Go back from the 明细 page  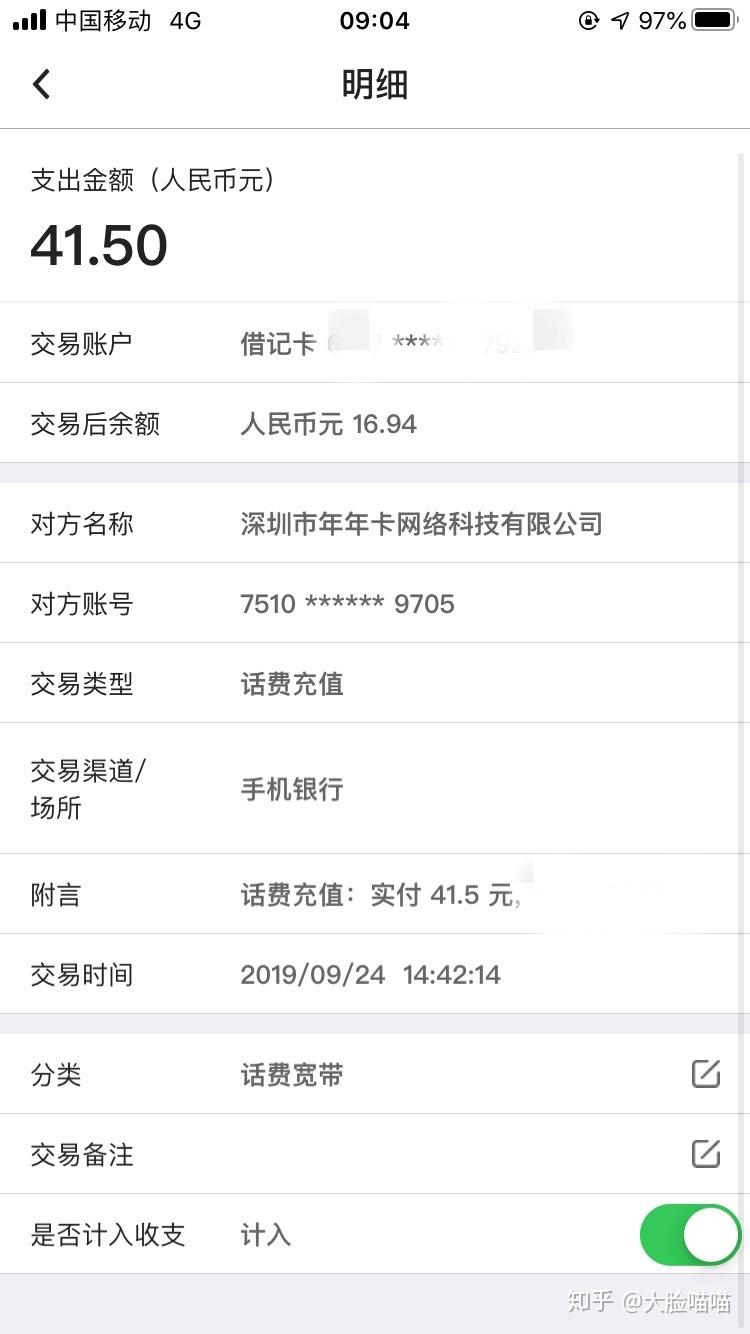[41, 85]
